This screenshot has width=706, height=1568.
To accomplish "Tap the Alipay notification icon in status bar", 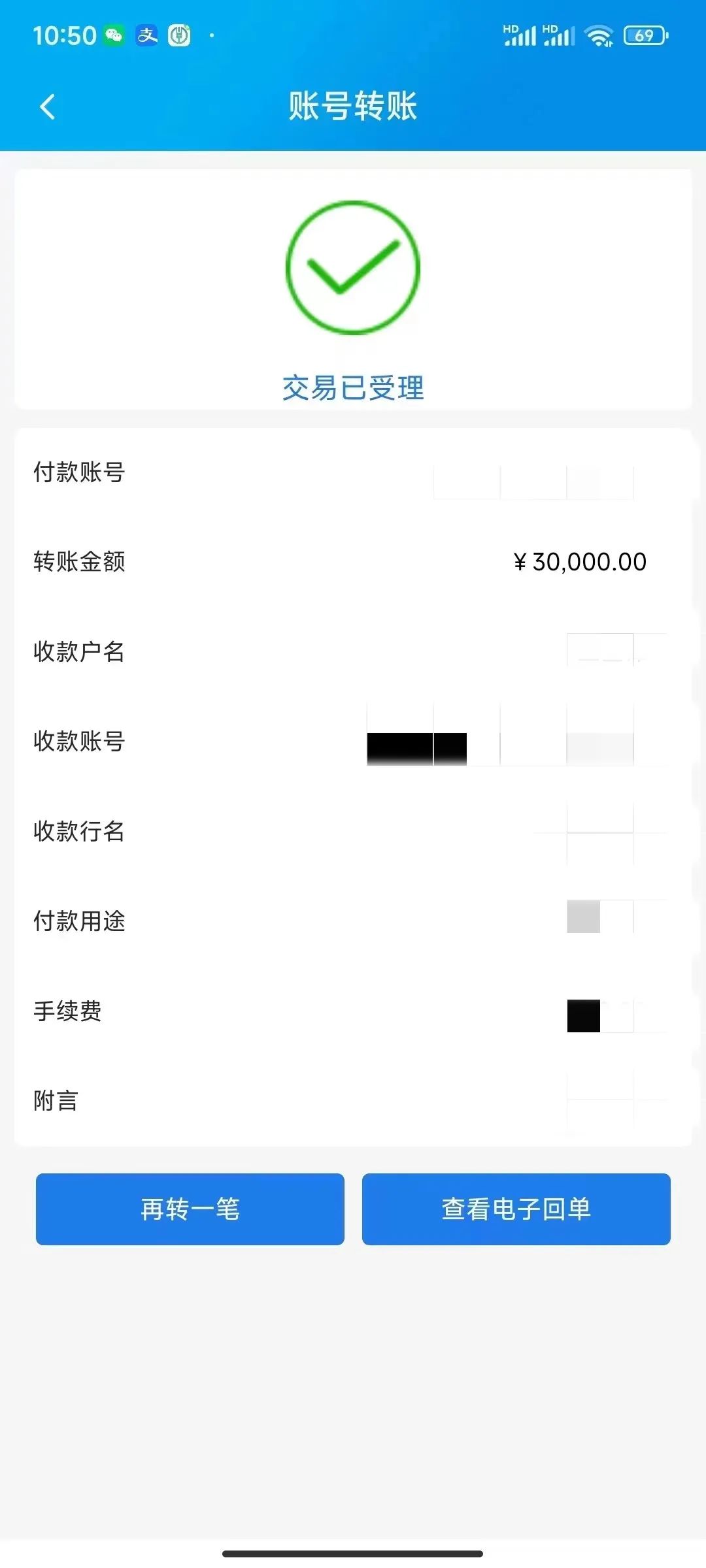I will pyautogui.click(x=146, y=36).
